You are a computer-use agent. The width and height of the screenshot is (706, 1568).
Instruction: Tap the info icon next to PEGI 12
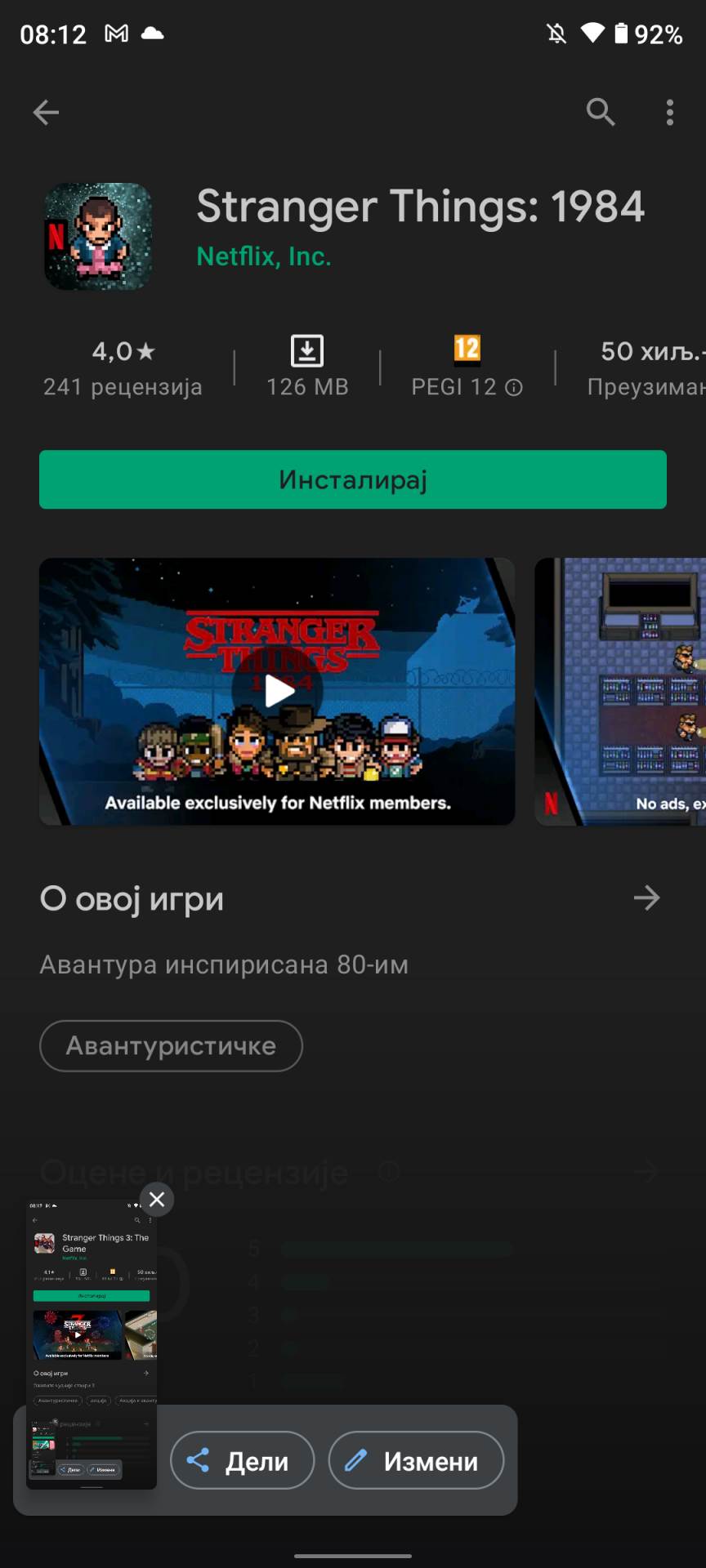pyautogui.click(x=512, y=387)
